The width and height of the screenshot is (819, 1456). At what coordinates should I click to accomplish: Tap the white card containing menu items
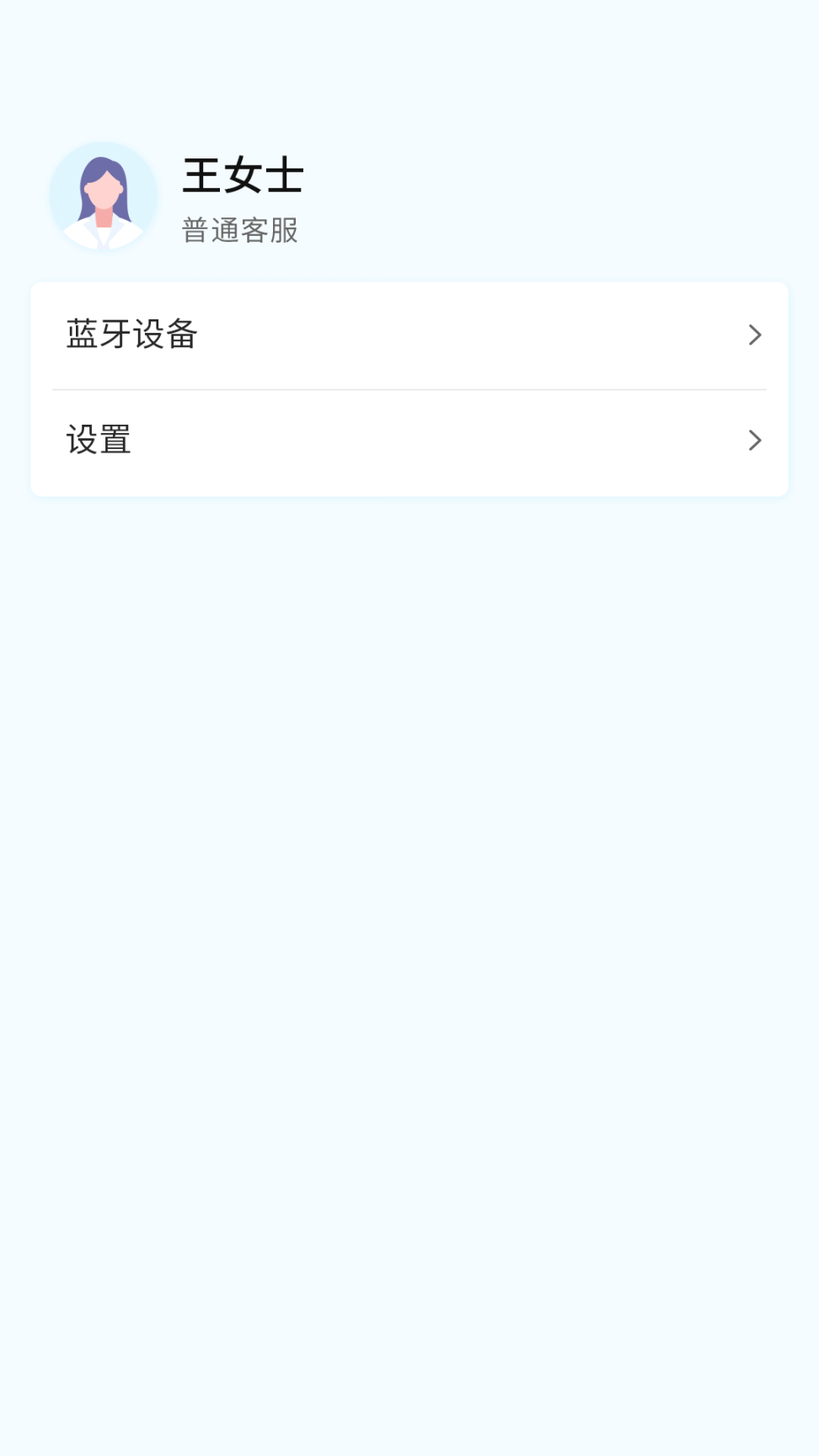click(x=409, y=388)
